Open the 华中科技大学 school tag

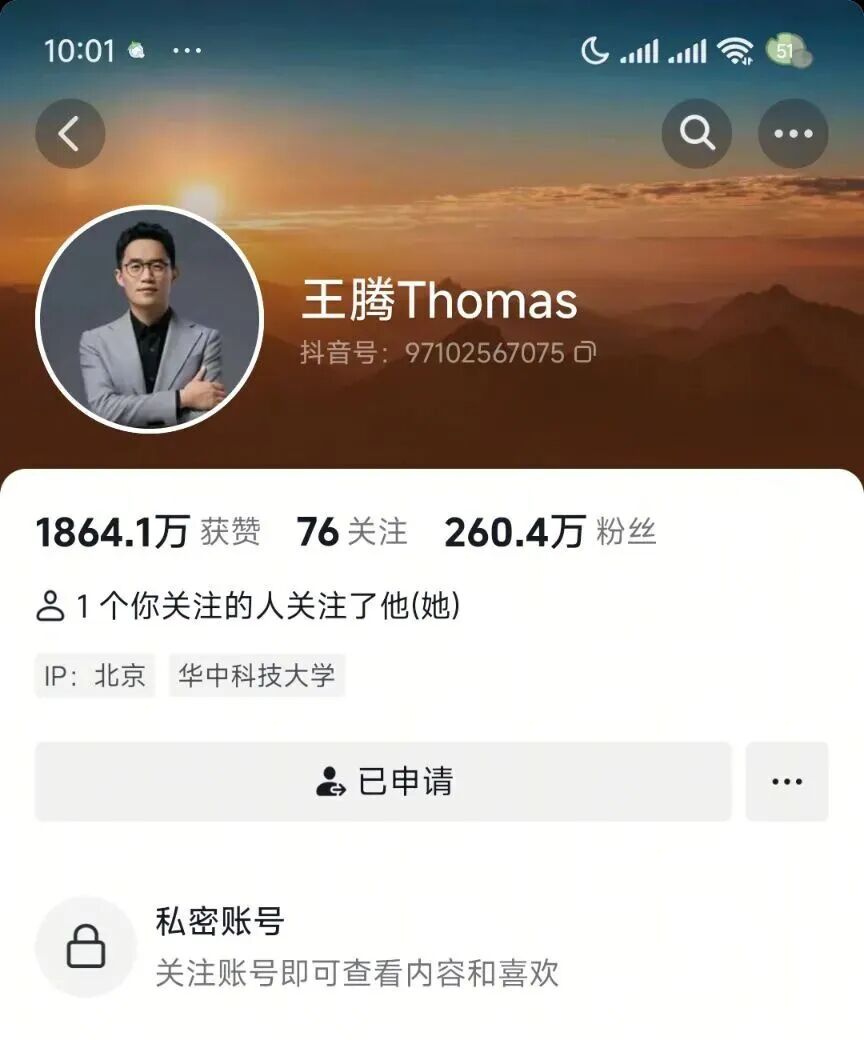[257, 676]
